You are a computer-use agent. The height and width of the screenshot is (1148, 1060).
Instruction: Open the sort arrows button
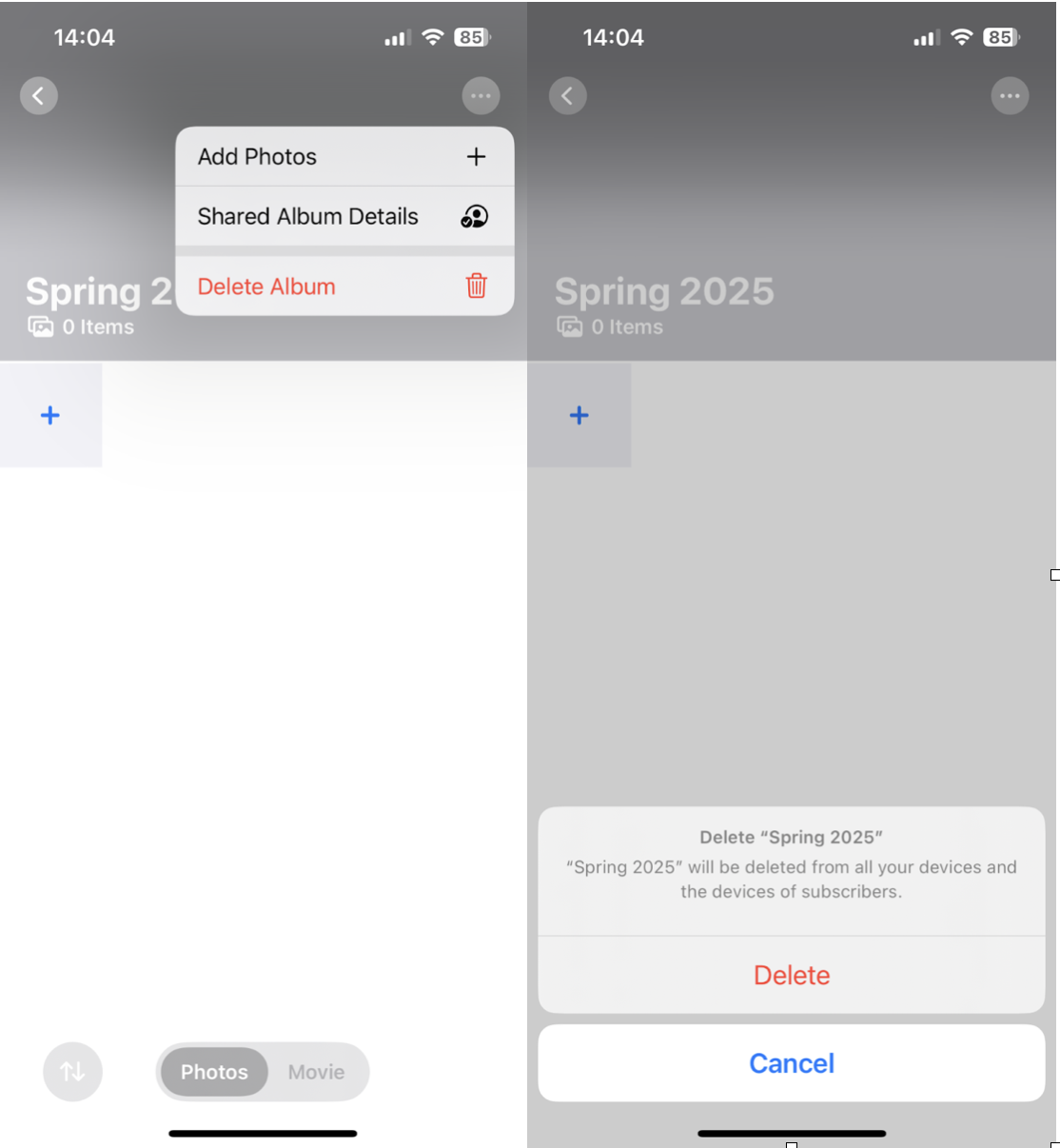coord(72,1072)
